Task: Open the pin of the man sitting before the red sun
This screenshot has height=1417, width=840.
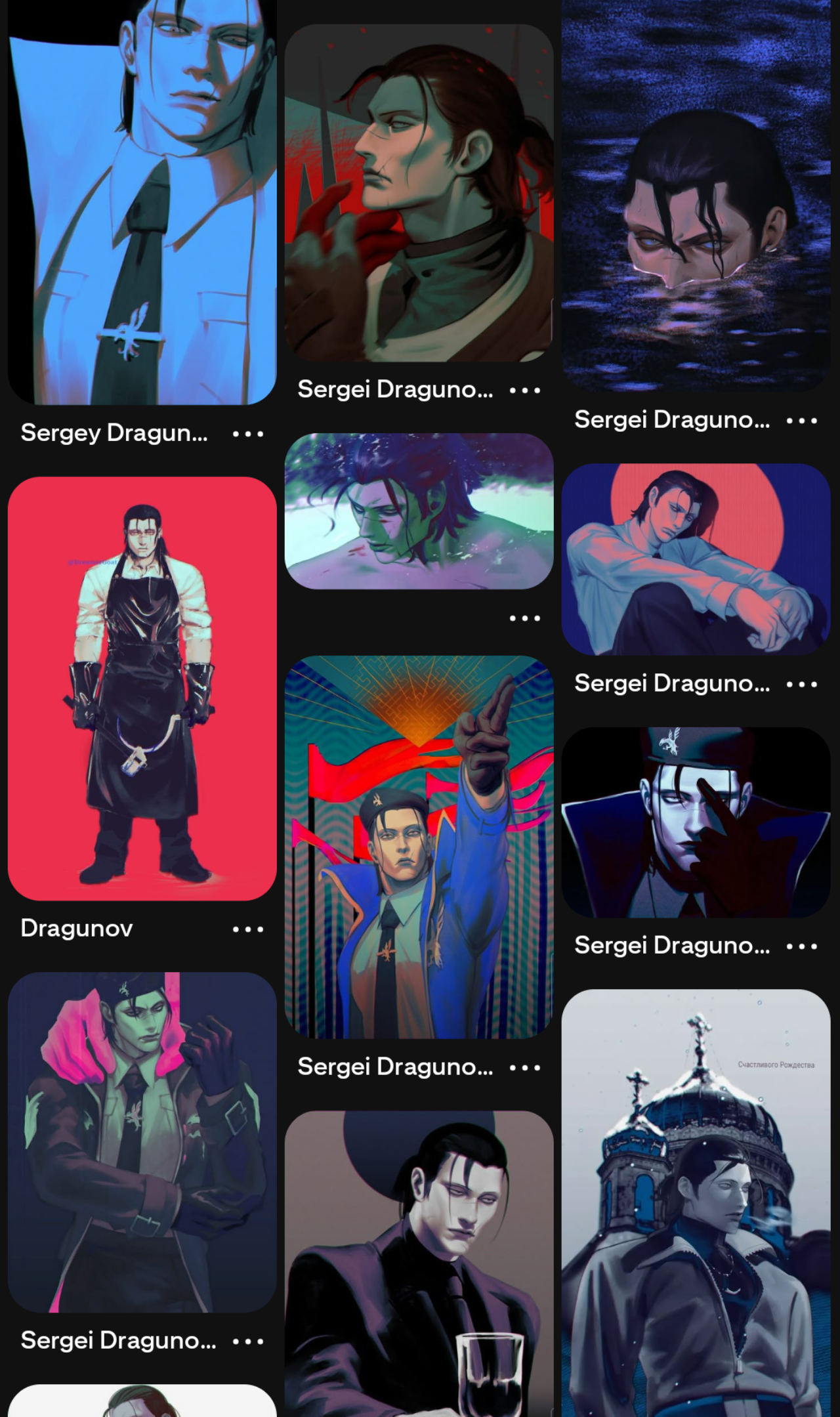Action: (x=696, y=559)
